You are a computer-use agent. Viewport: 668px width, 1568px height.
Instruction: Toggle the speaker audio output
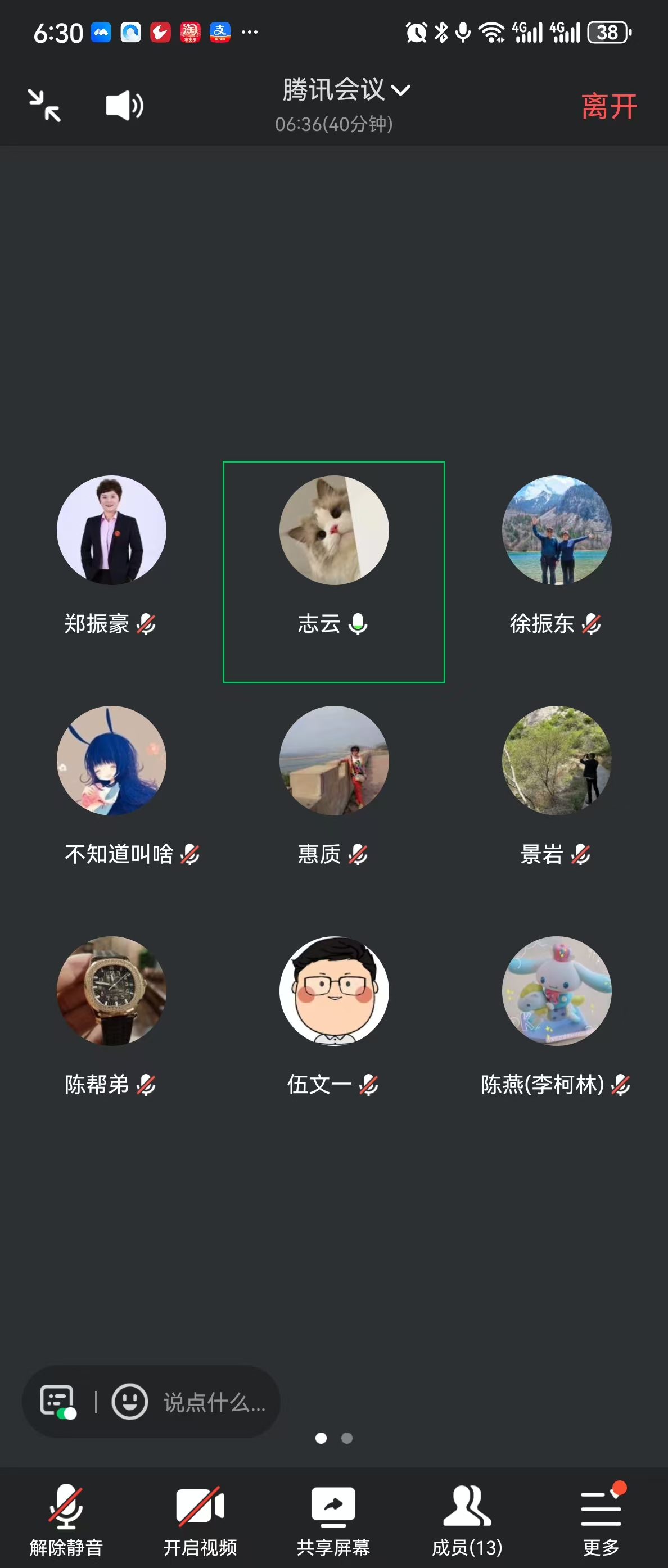point(124,105)
